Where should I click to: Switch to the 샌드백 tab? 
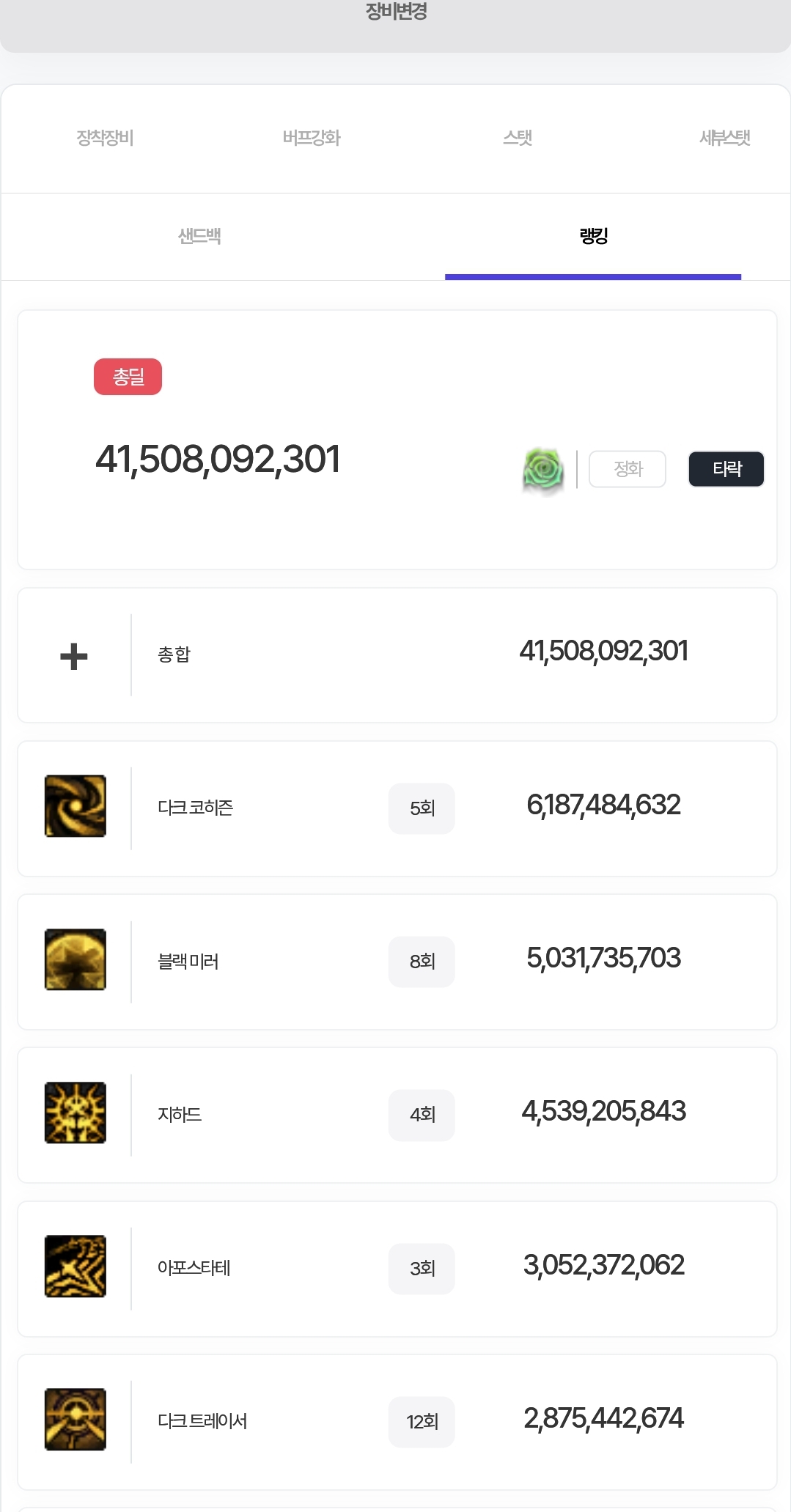(199, 236)
